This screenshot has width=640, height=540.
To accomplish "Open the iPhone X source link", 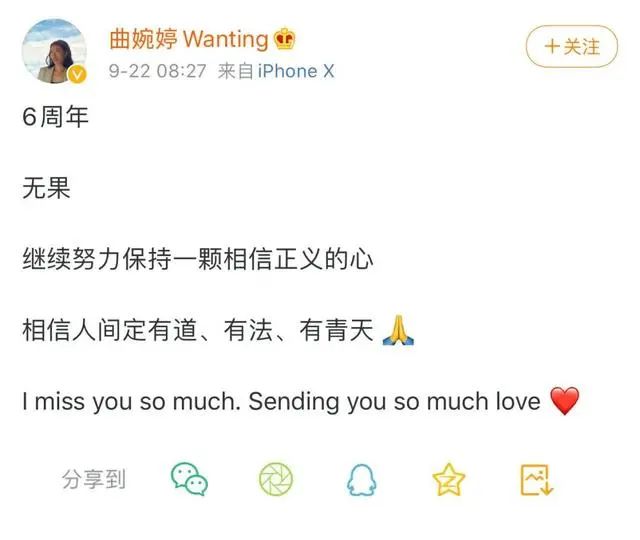I will [x=296, y=72].
